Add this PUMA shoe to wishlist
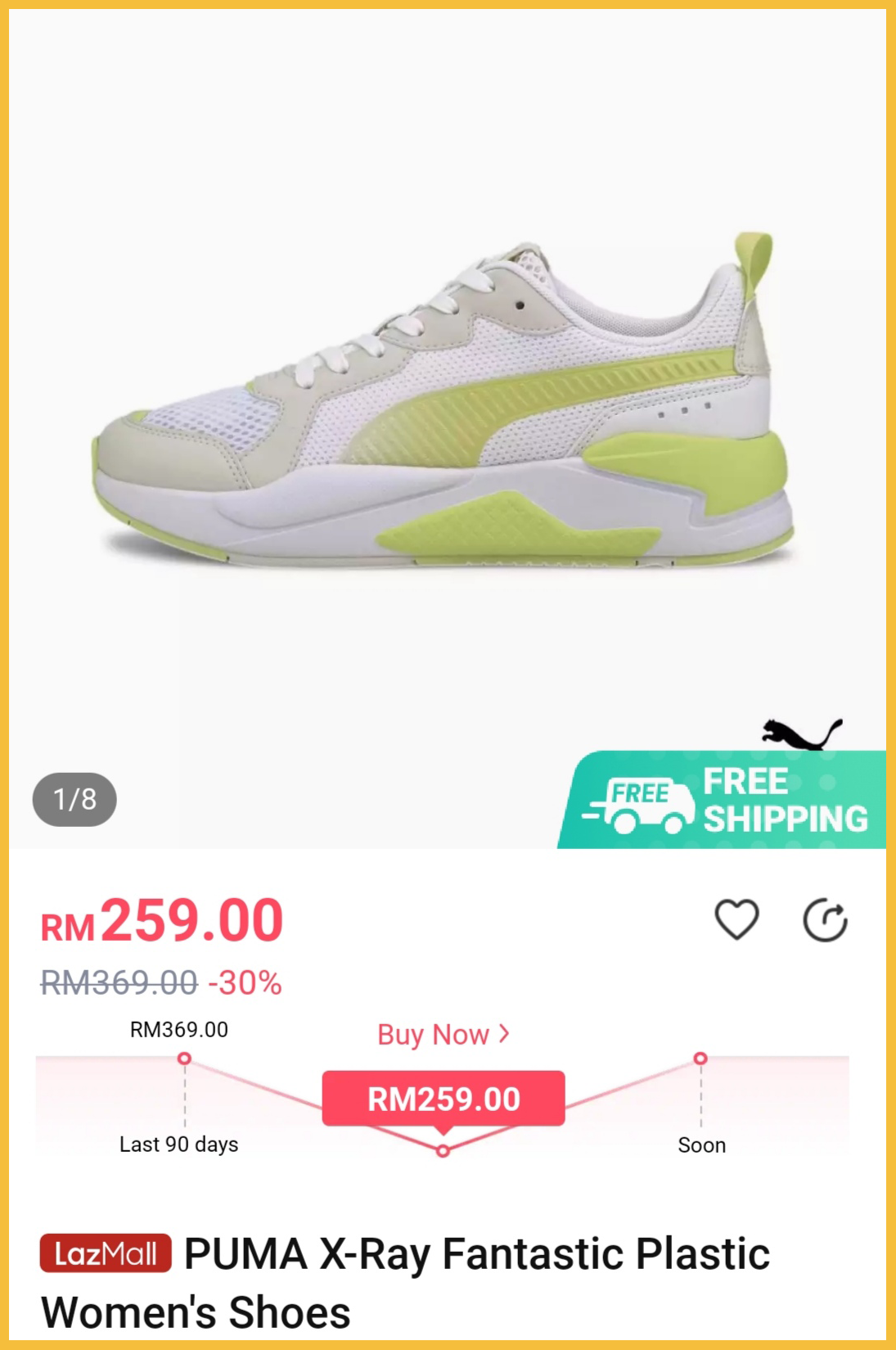The image size is (896, 1350). (x=736, y=919)
